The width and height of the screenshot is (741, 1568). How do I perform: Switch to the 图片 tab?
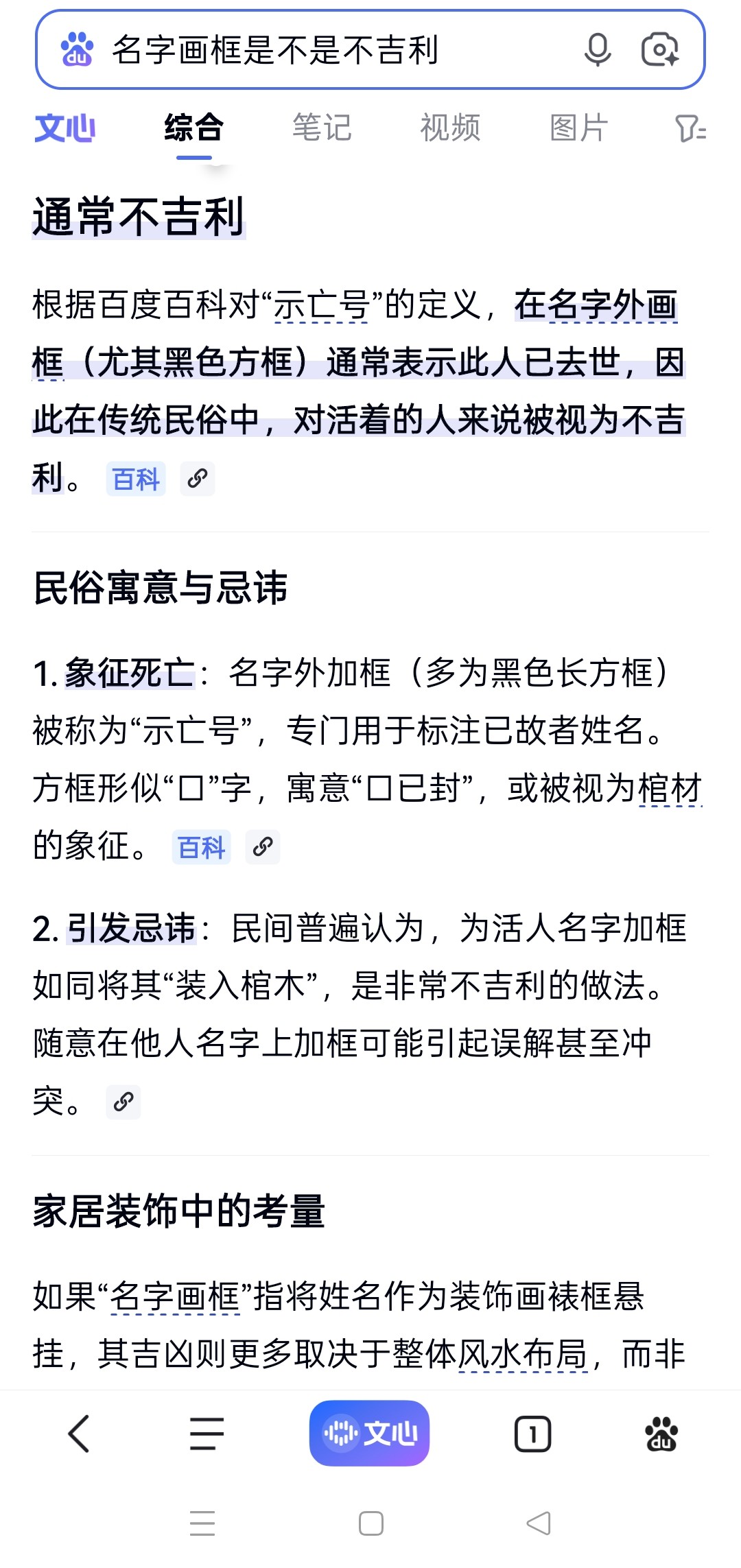point(578,128)
